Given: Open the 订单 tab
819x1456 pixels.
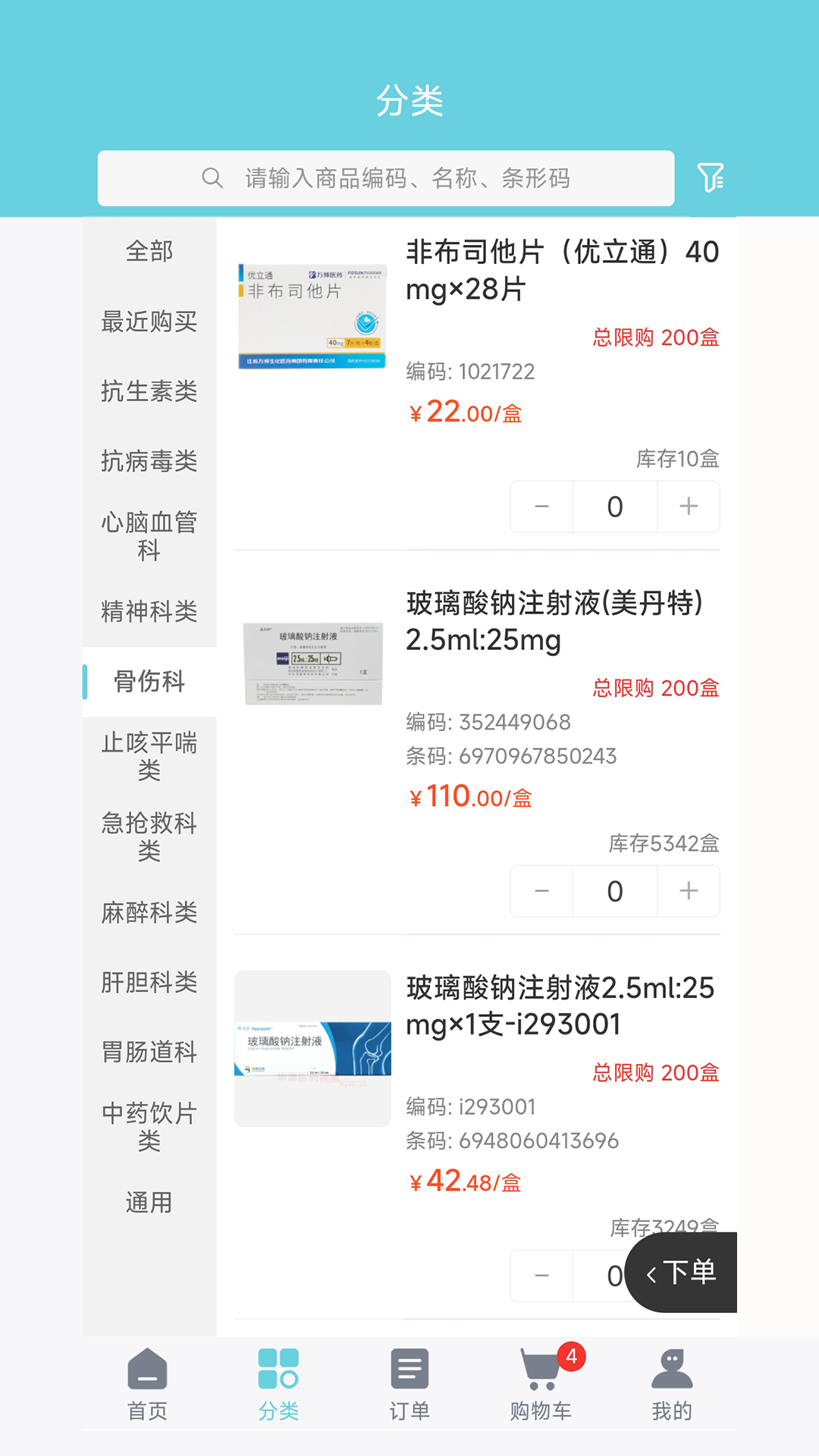Looking at the screenshot, I should click(x=409, y=1384).
